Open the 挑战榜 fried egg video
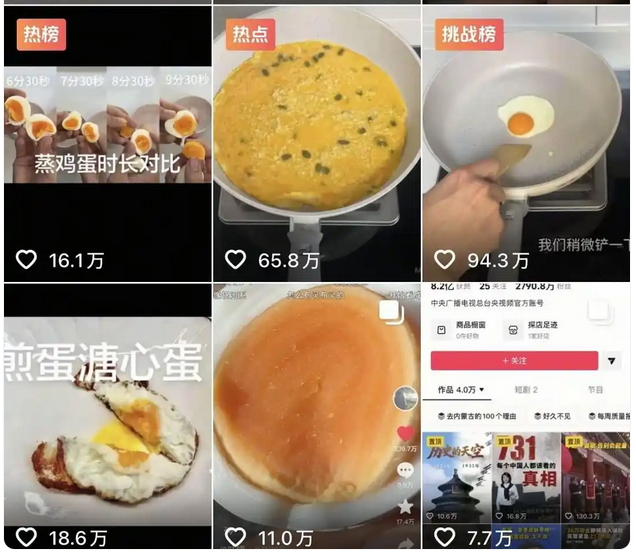Viewport: 636px width, 553px height. click(x=527, y=140)
